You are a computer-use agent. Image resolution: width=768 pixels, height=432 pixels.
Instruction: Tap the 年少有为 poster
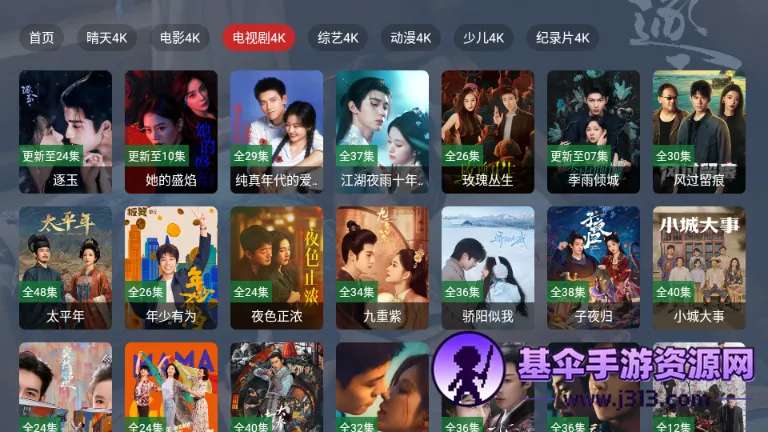tap(171, 267)
